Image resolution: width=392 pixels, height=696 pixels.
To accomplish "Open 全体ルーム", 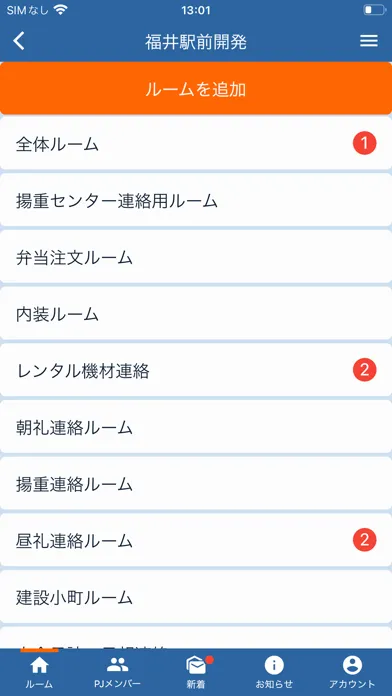I will coord(196,143).
